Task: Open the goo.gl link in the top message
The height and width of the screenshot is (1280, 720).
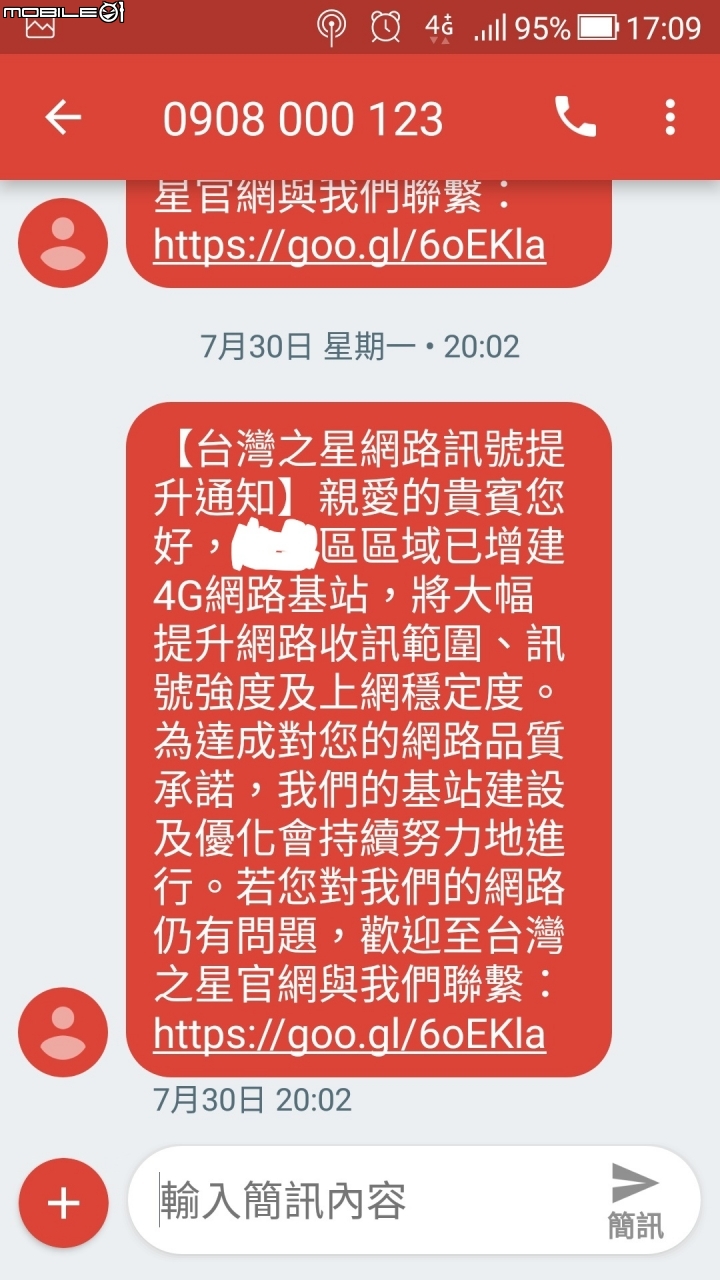Action: 349,245
